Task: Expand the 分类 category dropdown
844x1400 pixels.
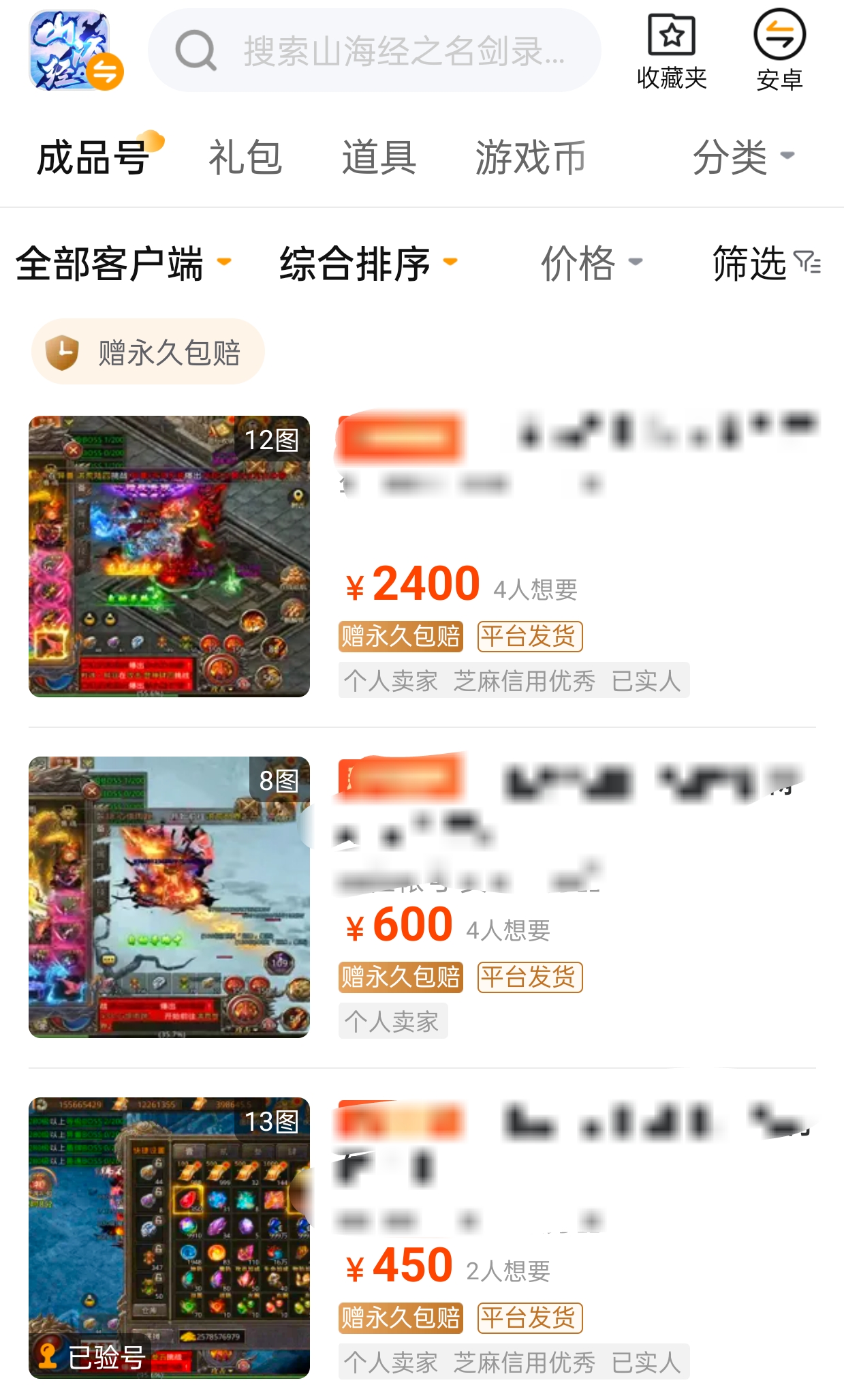Action: click(x=743, y=158)
